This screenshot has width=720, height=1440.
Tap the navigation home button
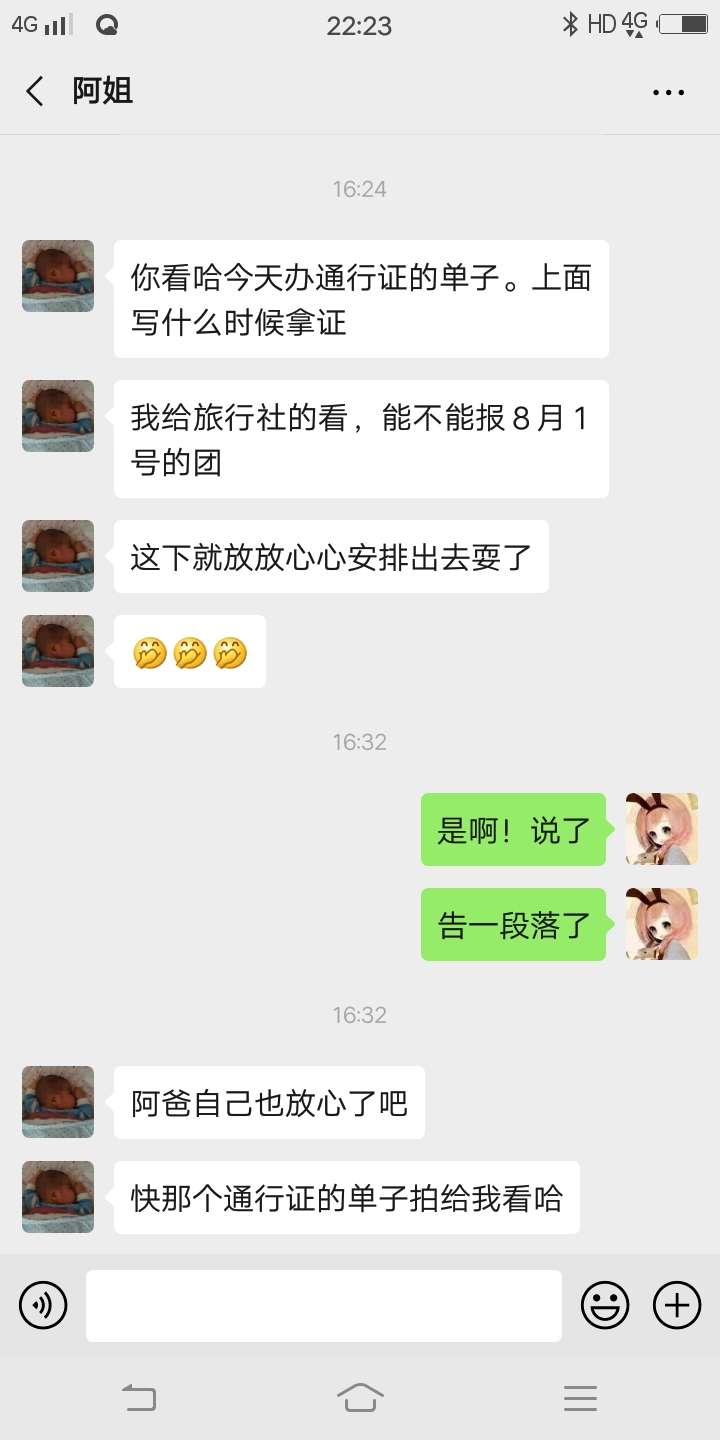[x=360, y=1397]
